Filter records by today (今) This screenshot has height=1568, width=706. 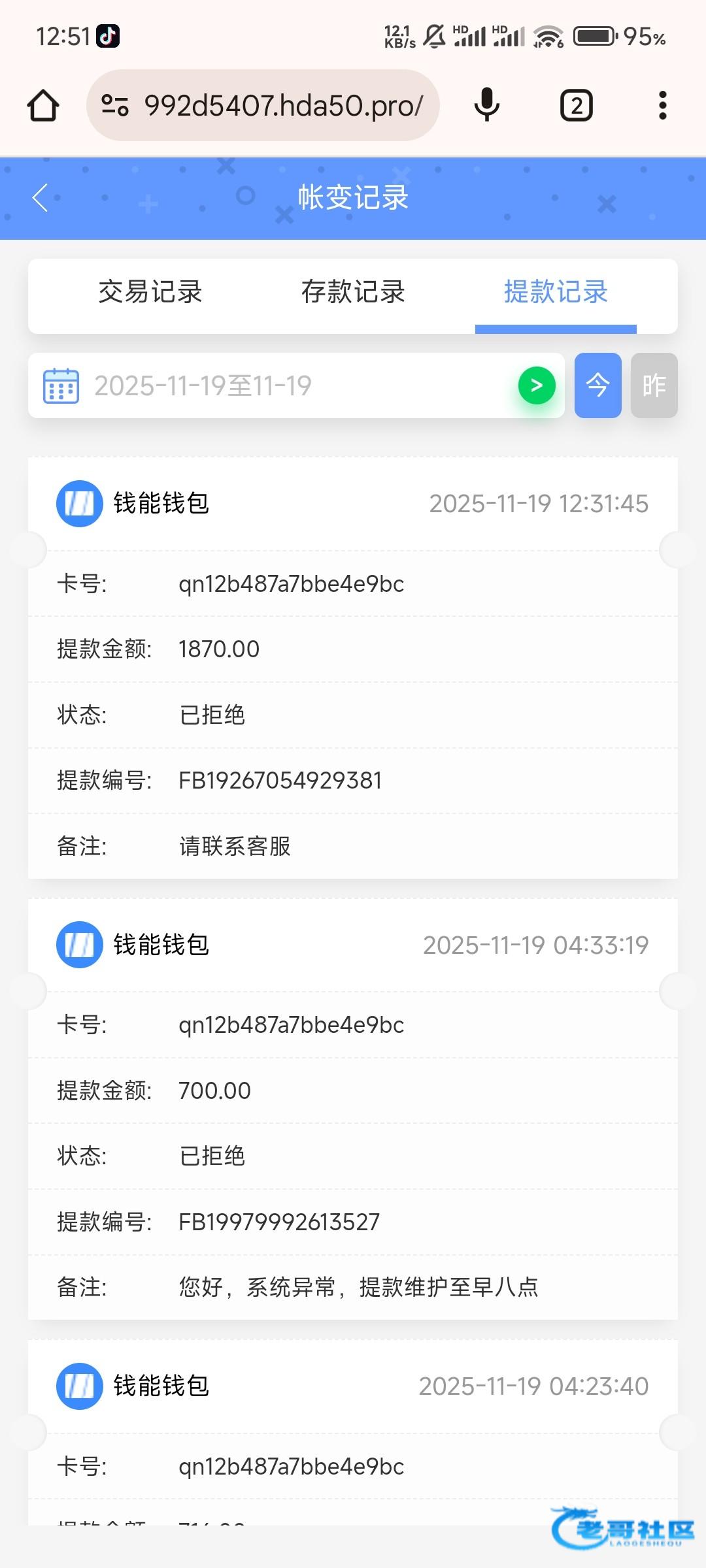tap(597, 385)
